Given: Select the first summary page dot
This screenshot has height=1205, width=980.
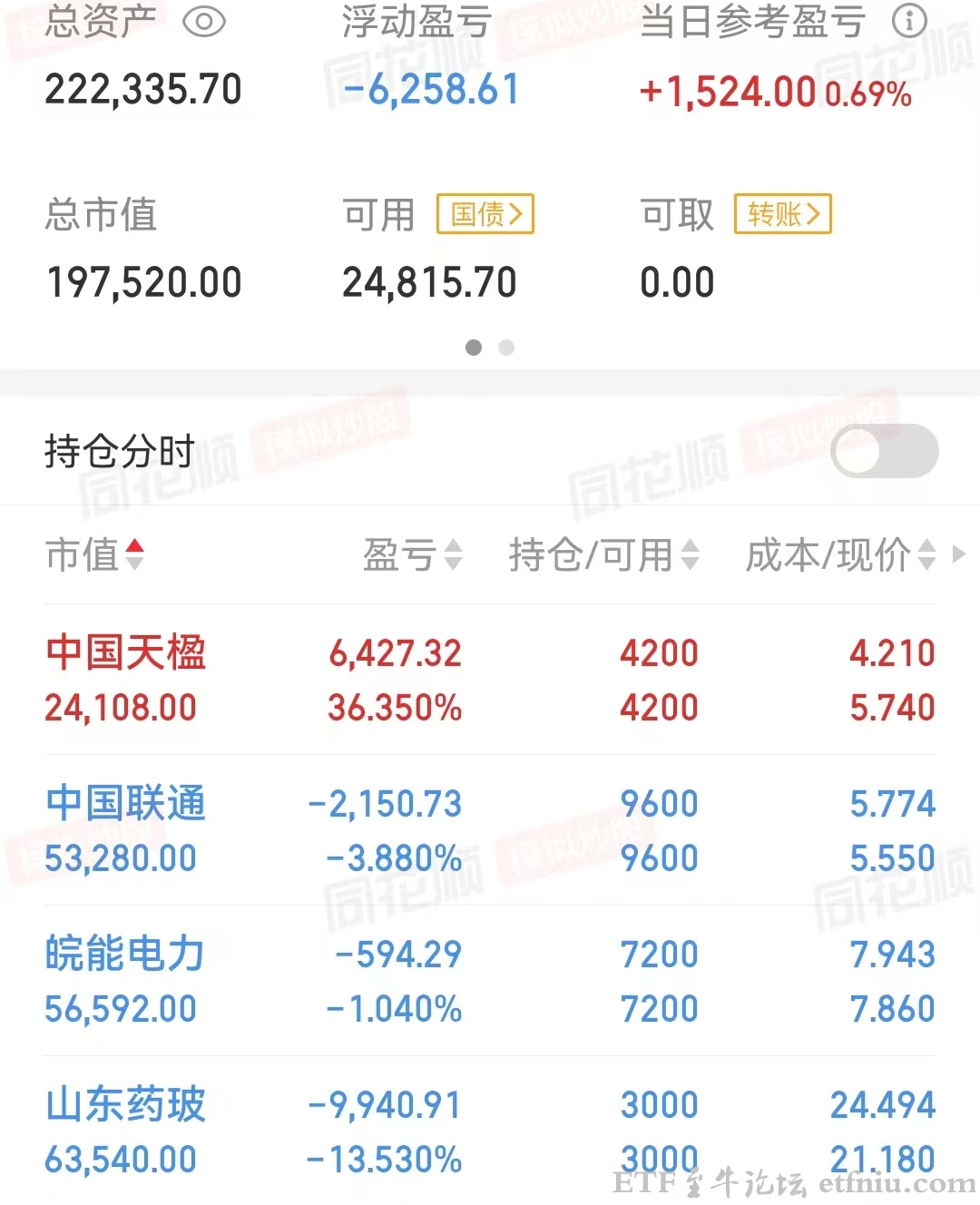Looking at the screenshot, I should click(473, 347).
